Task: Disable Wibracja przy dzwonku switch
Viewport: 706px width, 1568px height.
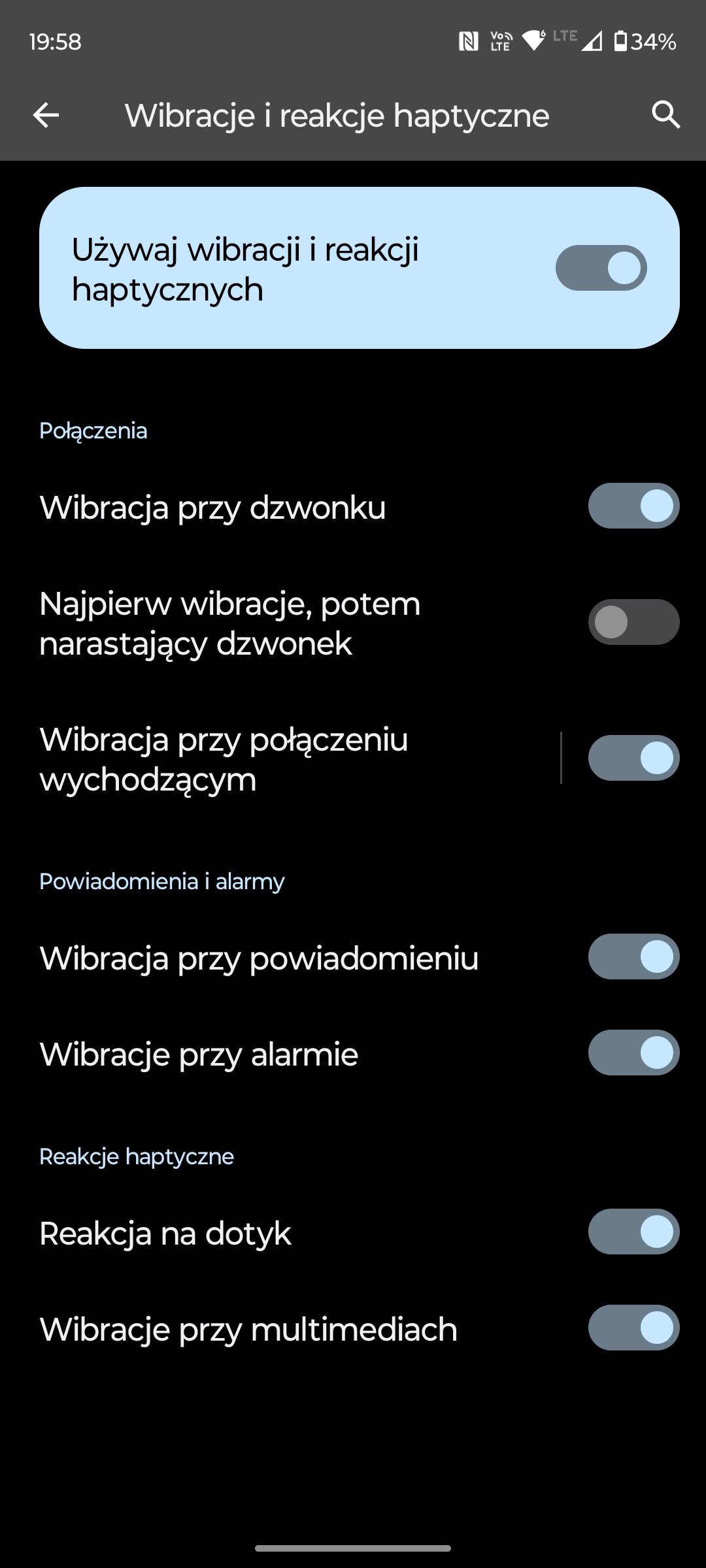Action: click(x=633, y=506)
